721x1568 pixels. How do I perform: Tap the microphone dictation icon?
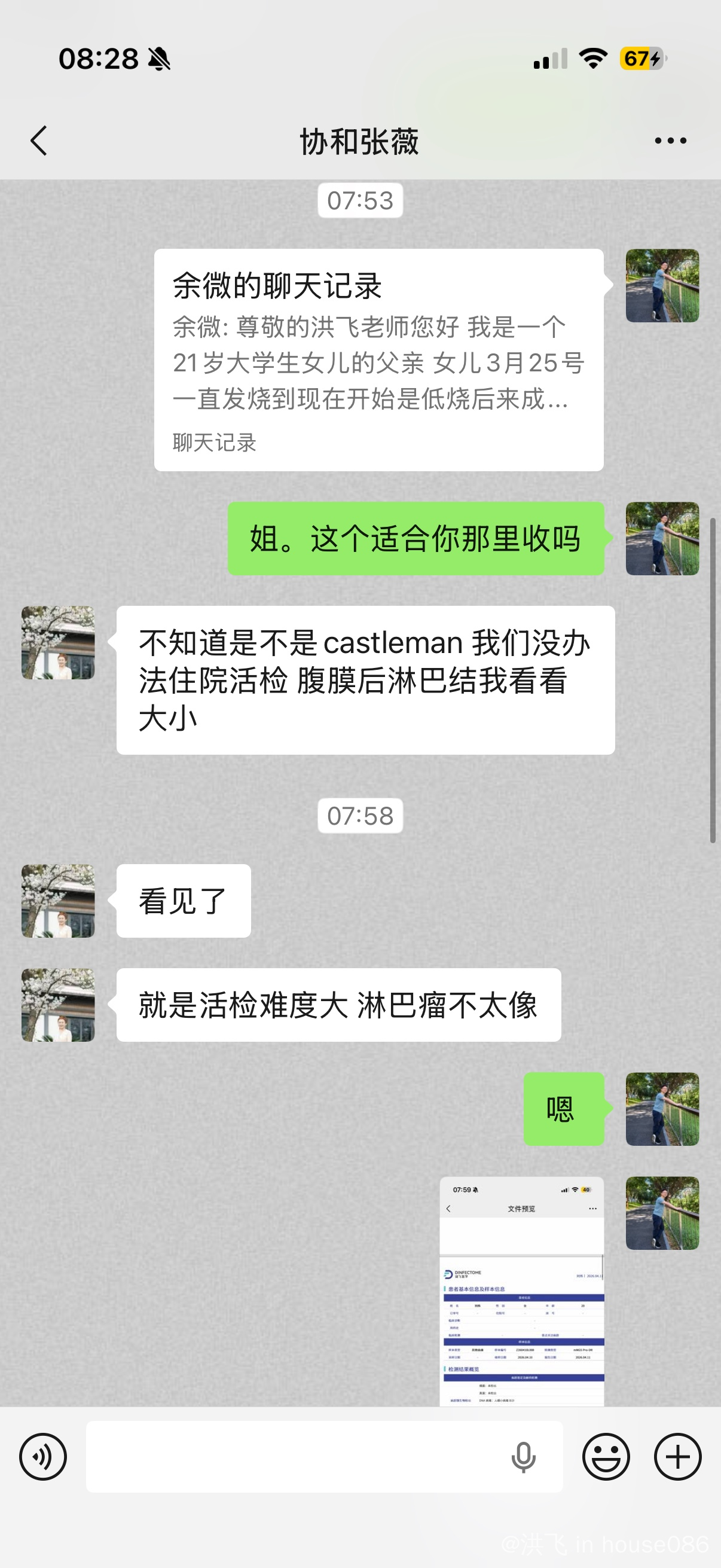pyautogui.click(x=523, y=1457)
